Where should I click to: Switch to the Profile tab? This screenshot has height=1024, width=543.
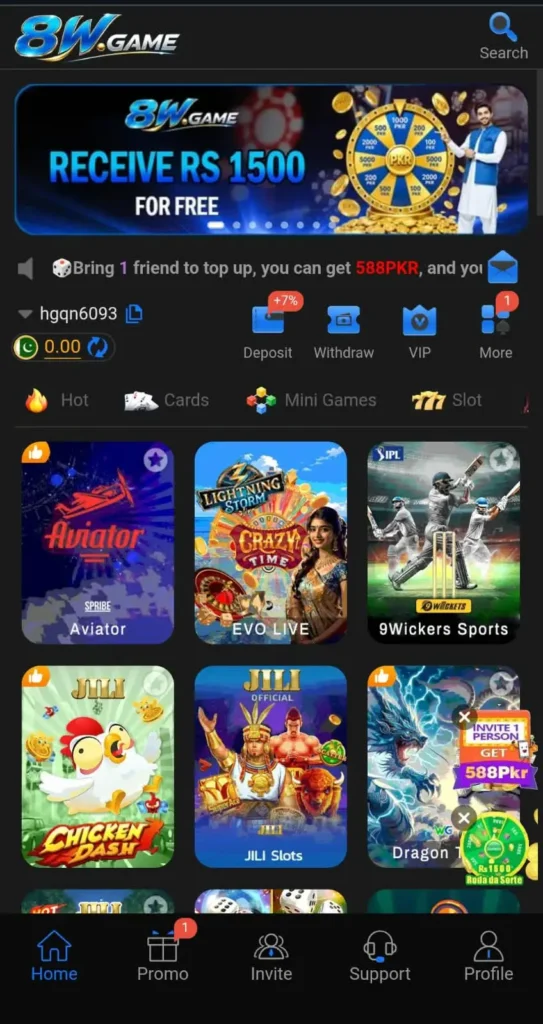[488, 956]
